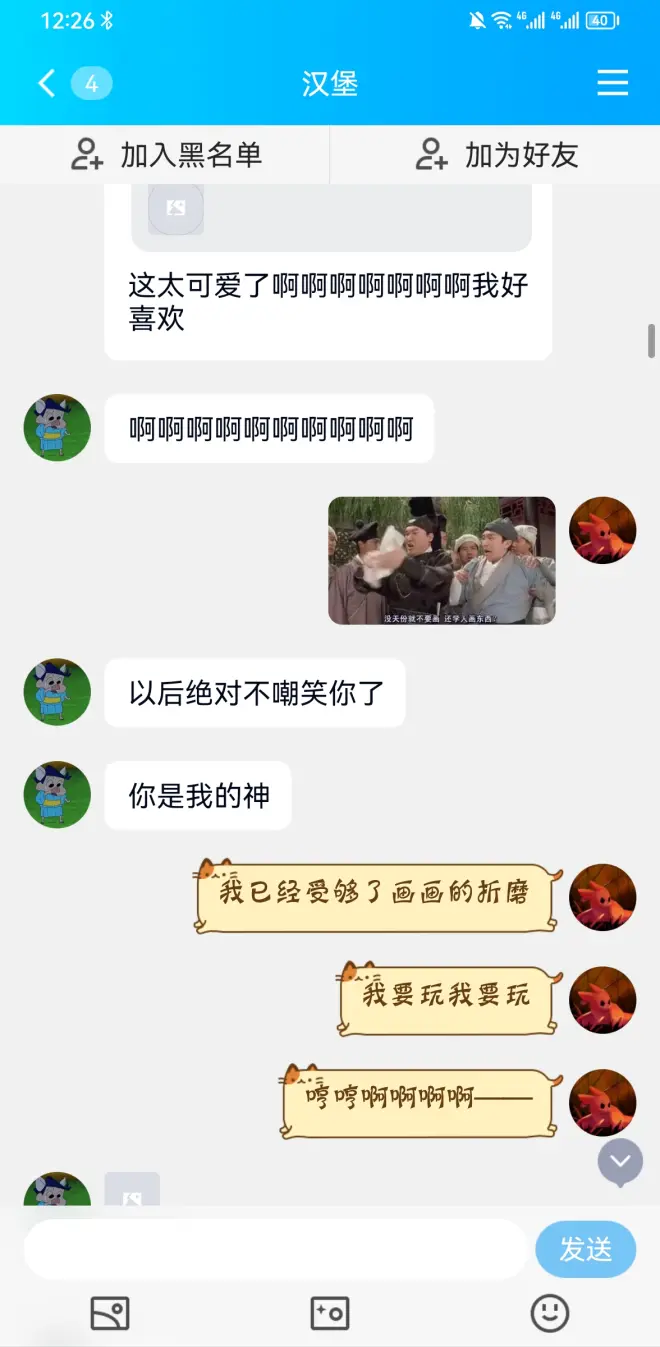View the avatar beside 你是我的神
The image size is (660, 1347).
tap(57, 795)
